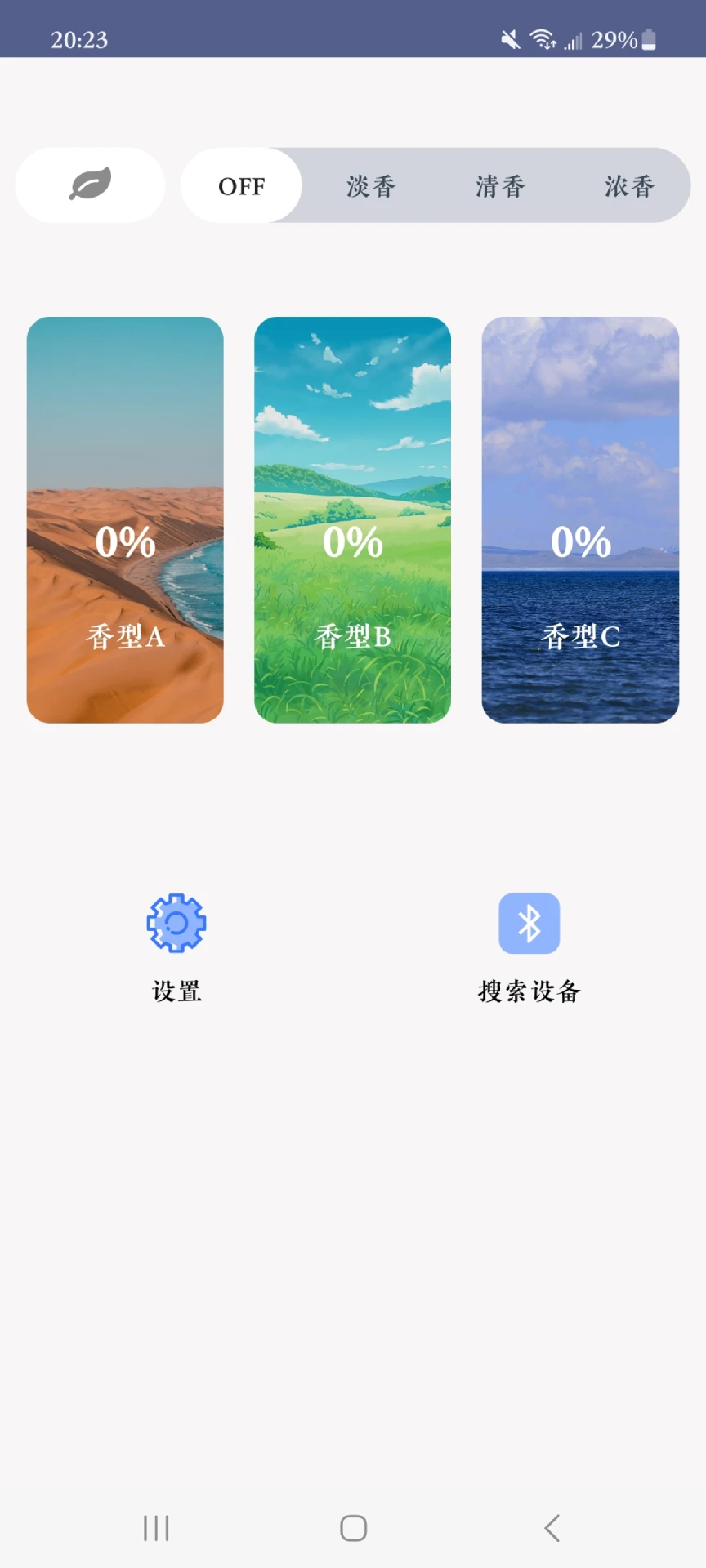Select the 清香 fragrance intensity
This screenshot has width=706, height=1568.
498,185
